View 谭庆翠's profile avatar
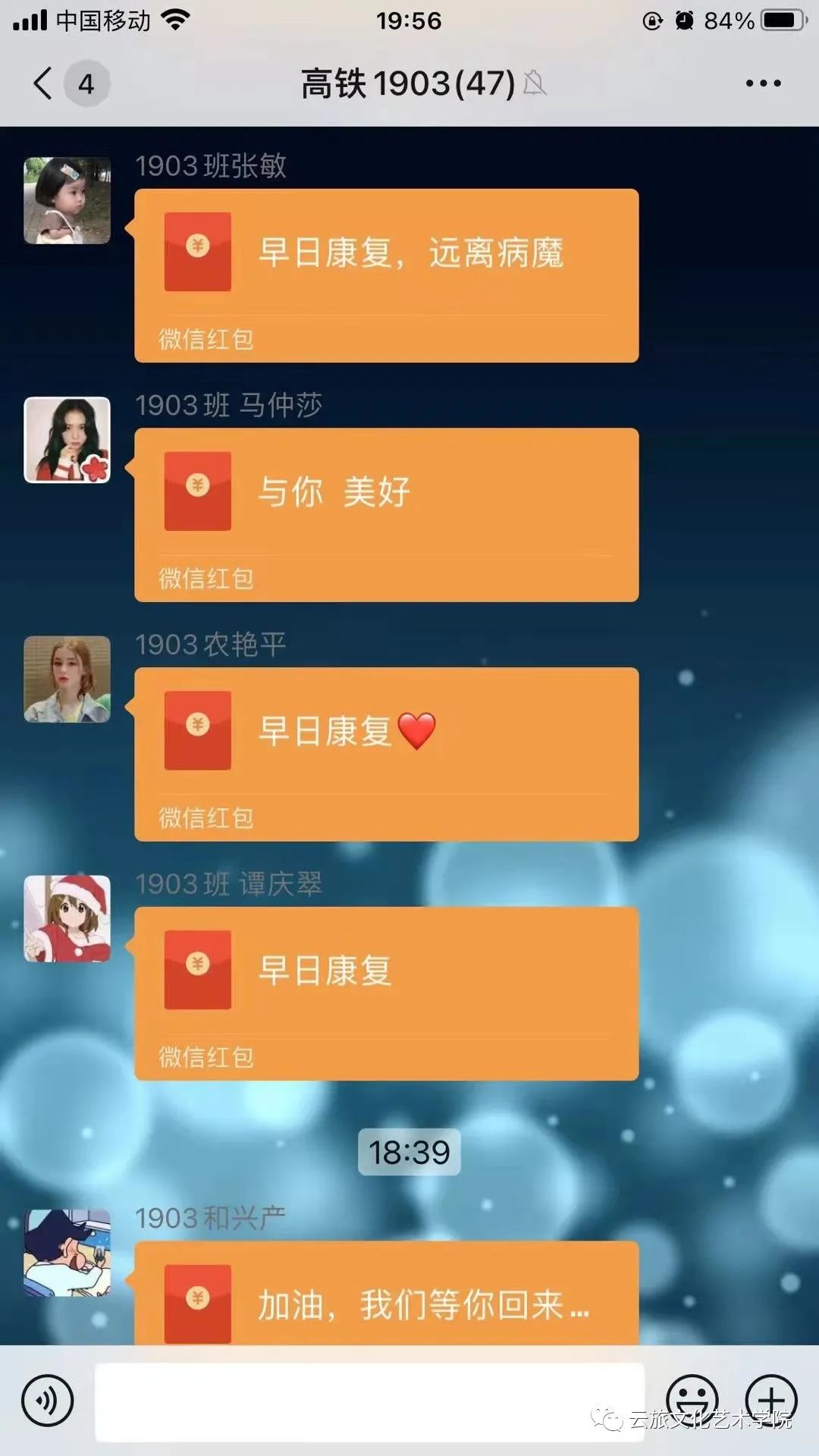819x1456 pixels. click(67, 918)
